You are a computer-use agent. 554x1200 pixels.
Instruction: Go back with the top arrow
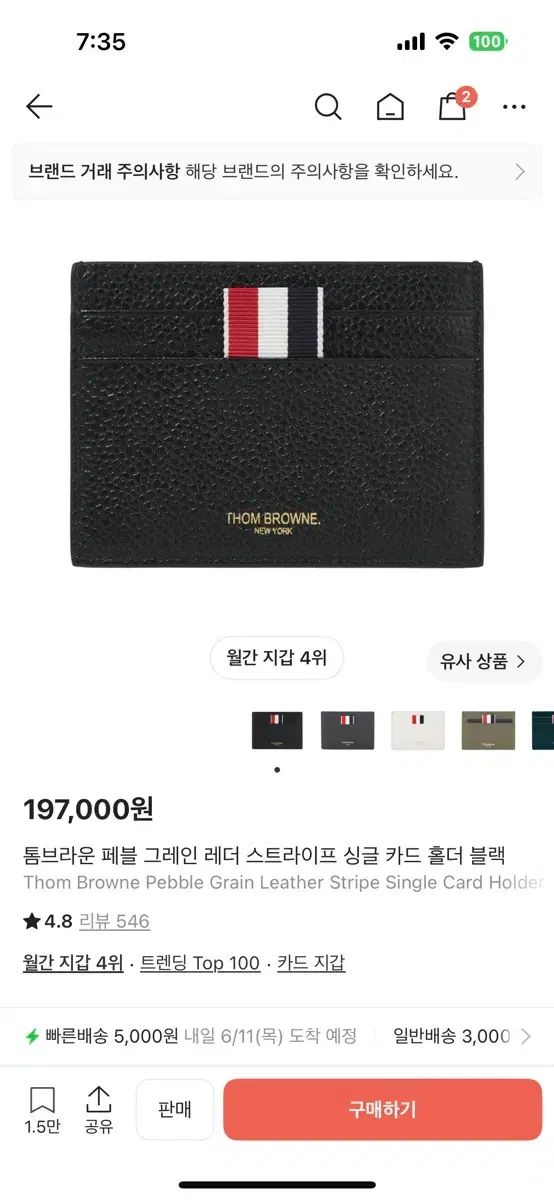pos(39,107)
